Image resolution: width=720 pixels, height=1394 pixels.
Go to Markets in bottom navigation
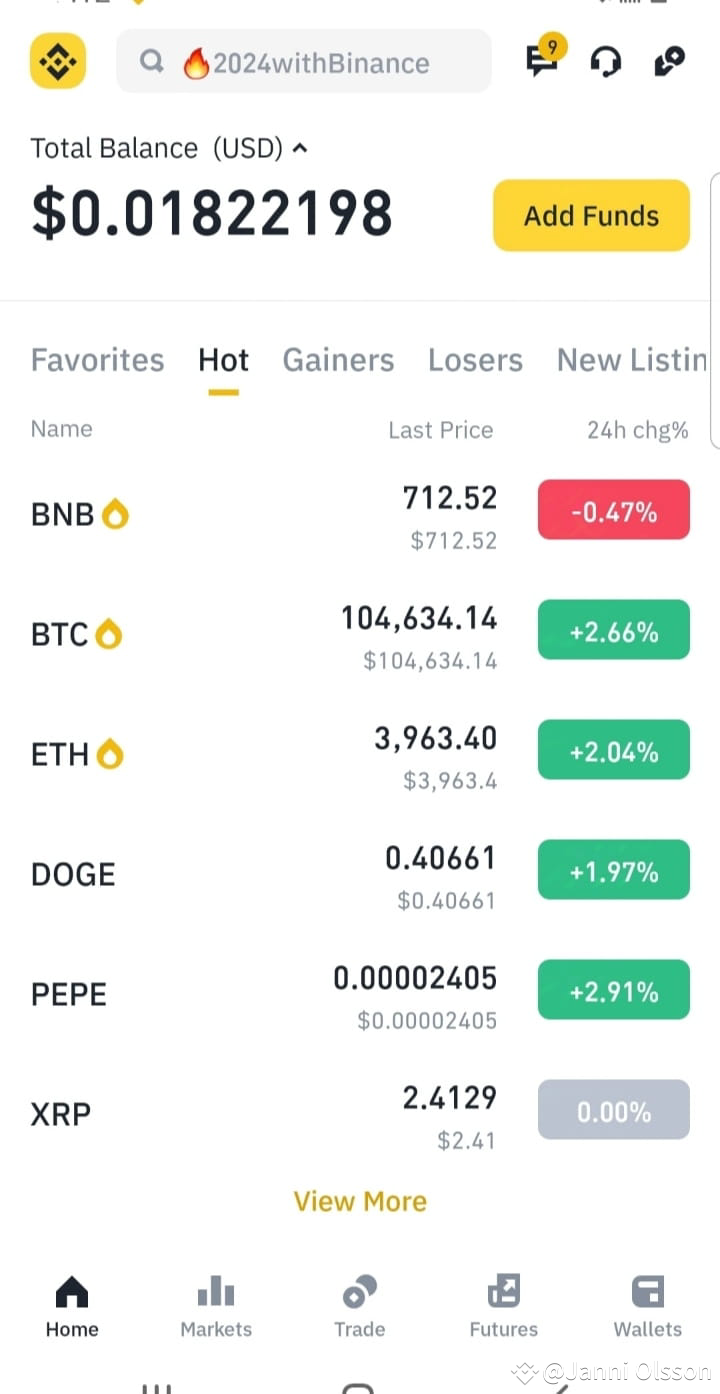215,1305
